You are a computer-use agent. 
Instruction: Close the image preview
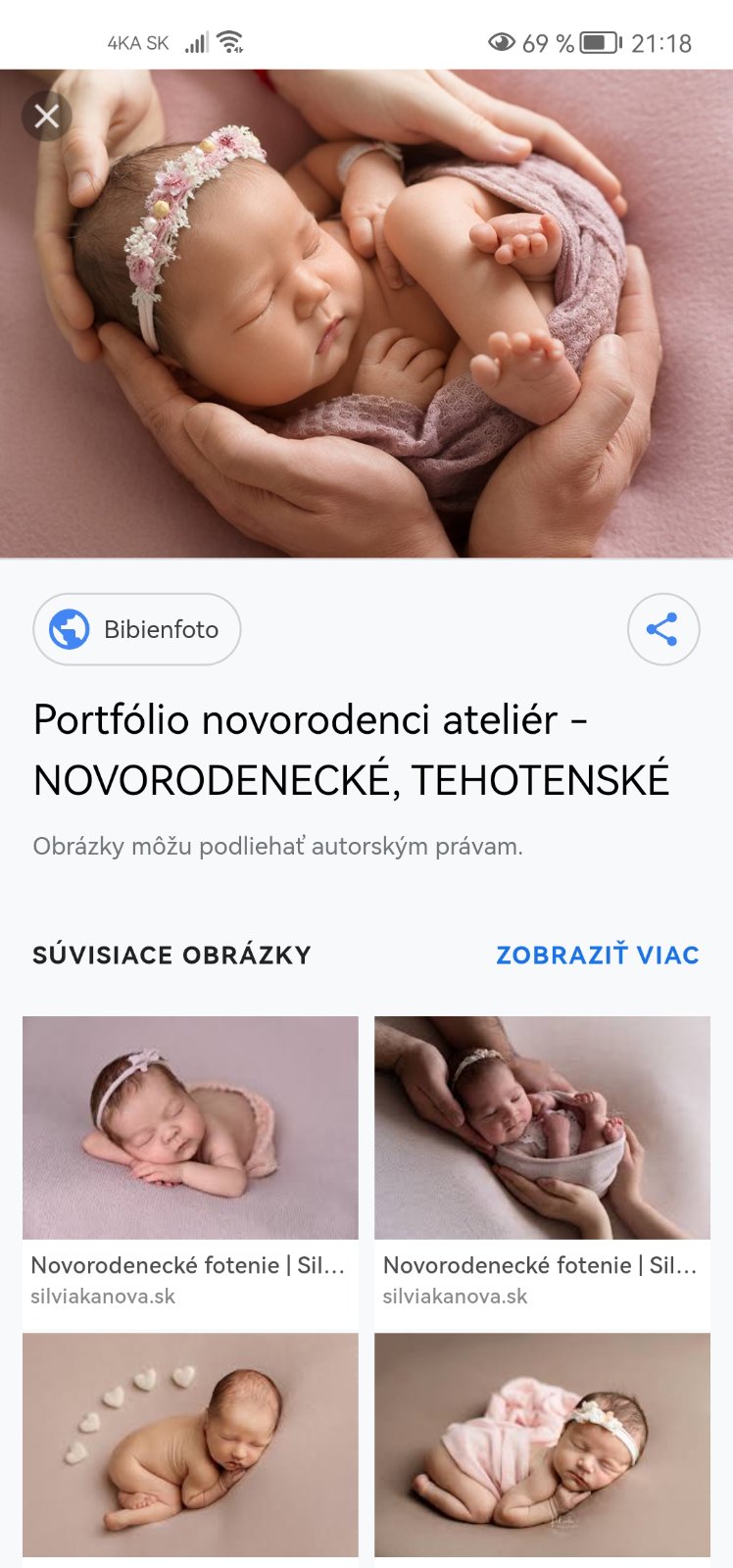coord(46,117)
